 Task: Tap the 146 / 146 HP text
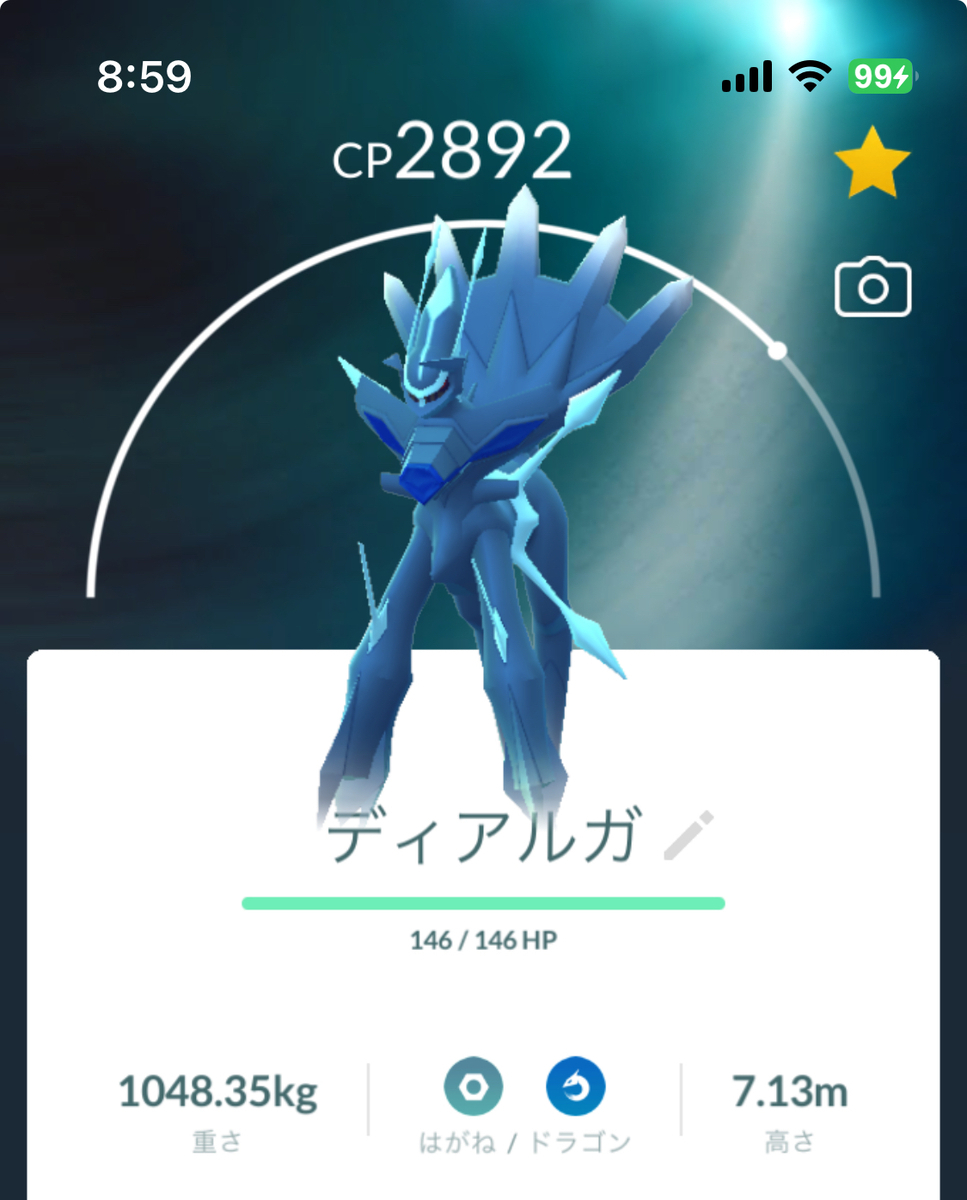pos(483,940)
